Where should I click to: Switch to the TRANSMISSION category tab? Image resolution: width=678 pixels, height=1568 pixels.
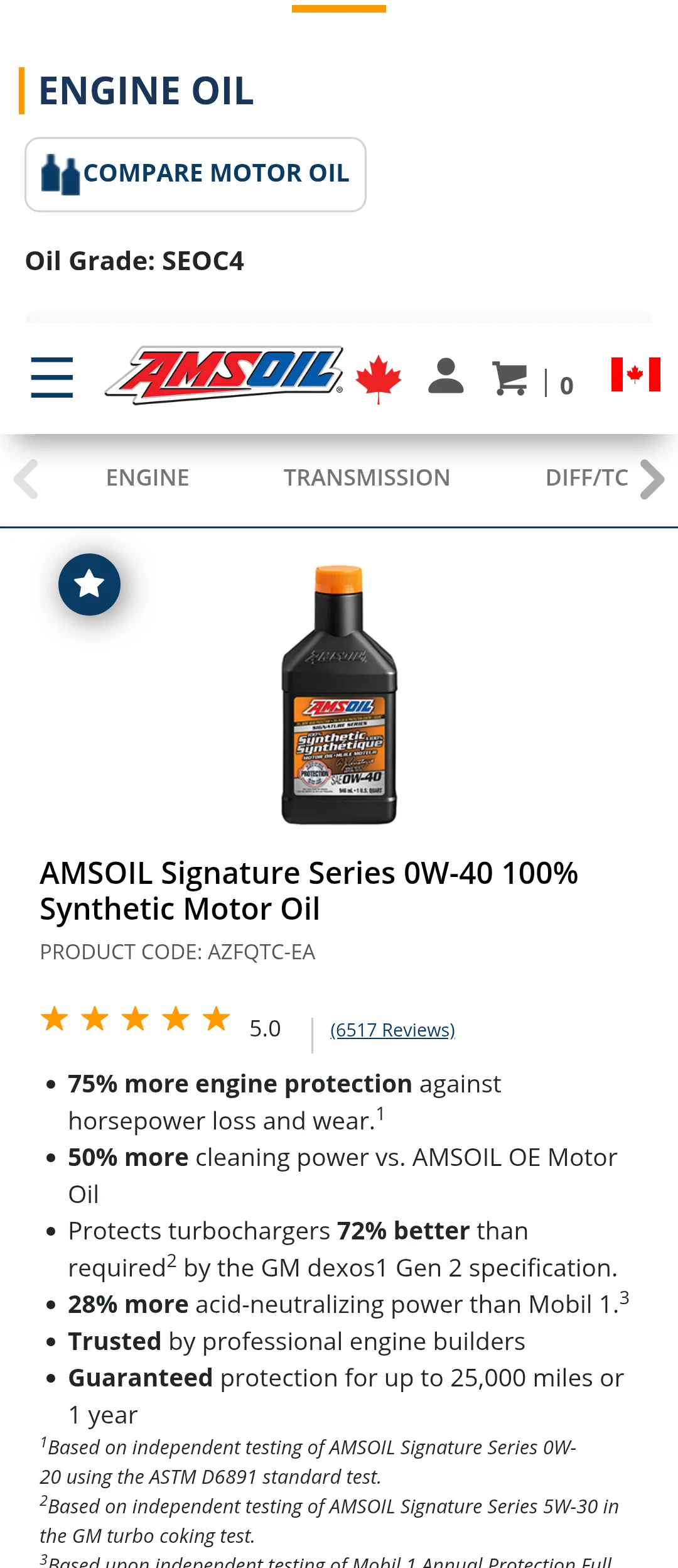367,478
